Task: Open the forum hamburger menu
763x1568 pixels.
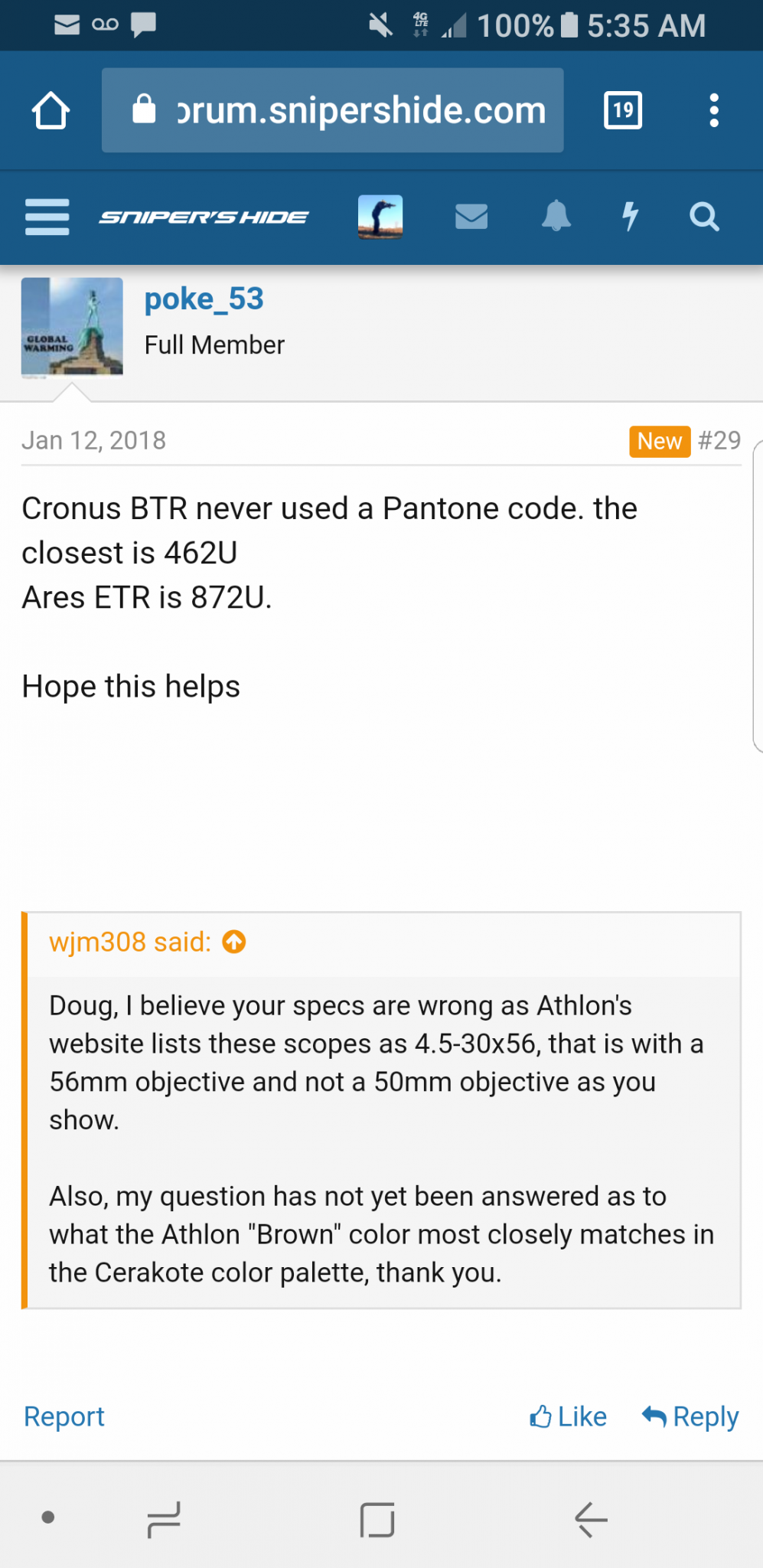Action: tap(47, 217)
